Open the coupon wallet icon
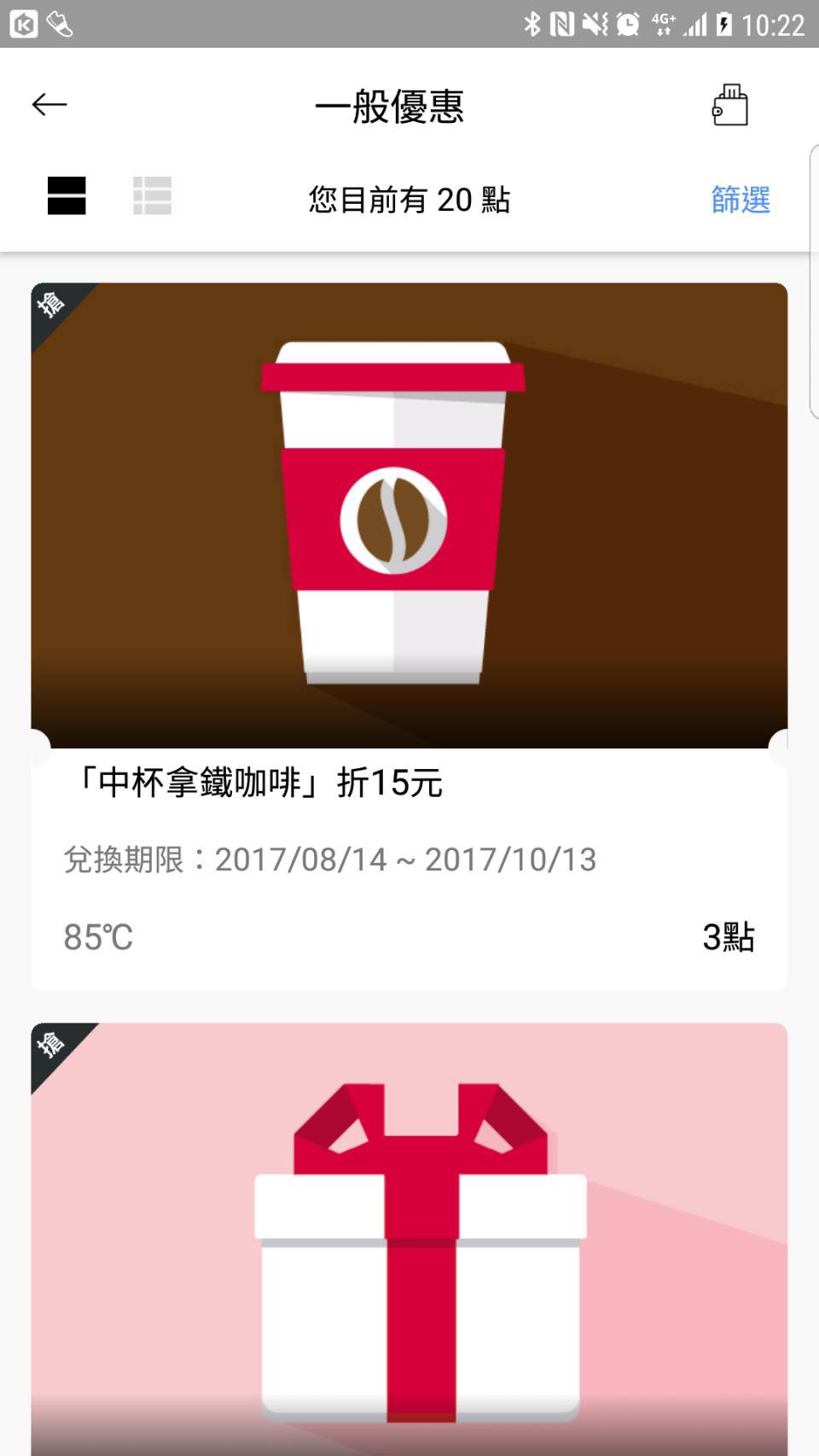 coord(730,106)
